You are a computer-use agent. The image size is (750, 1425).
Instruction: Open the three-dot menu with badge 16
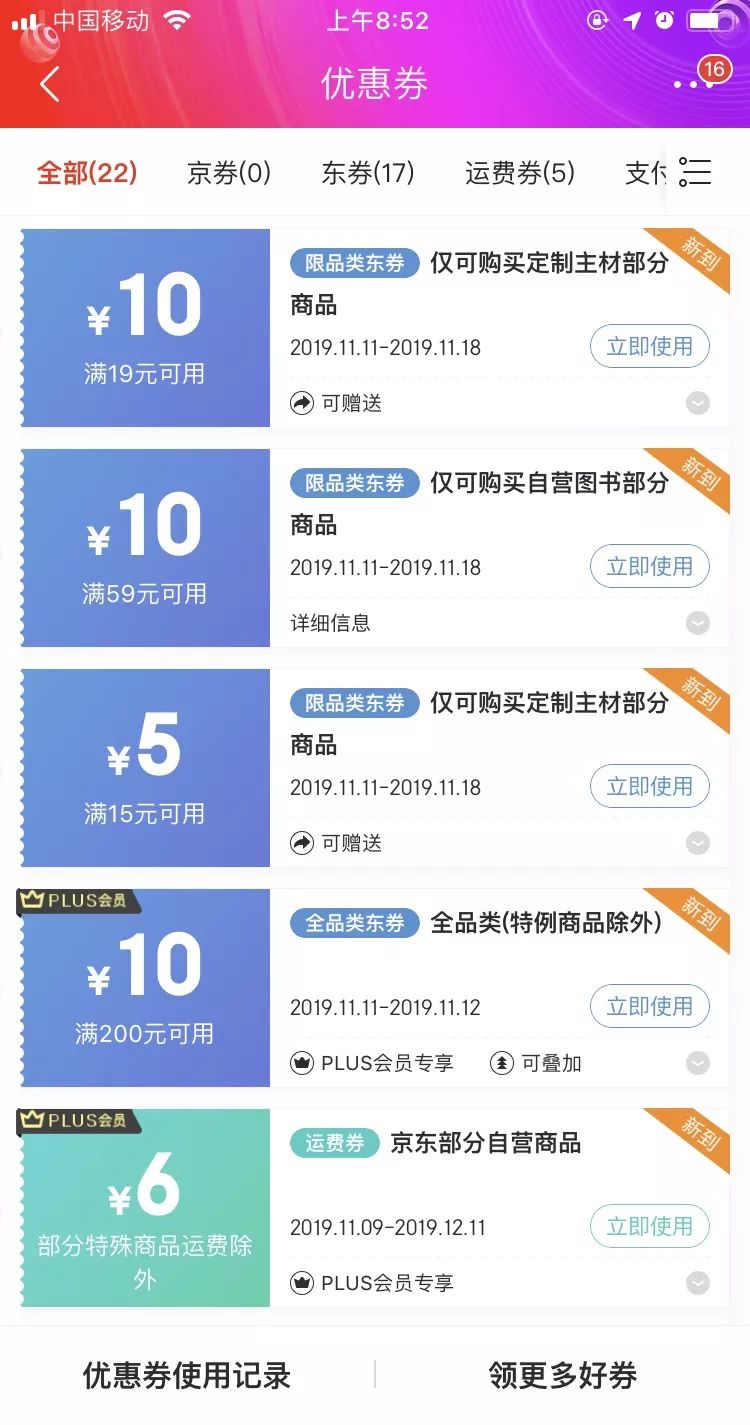pyautogui.click(x=696, y=84)
